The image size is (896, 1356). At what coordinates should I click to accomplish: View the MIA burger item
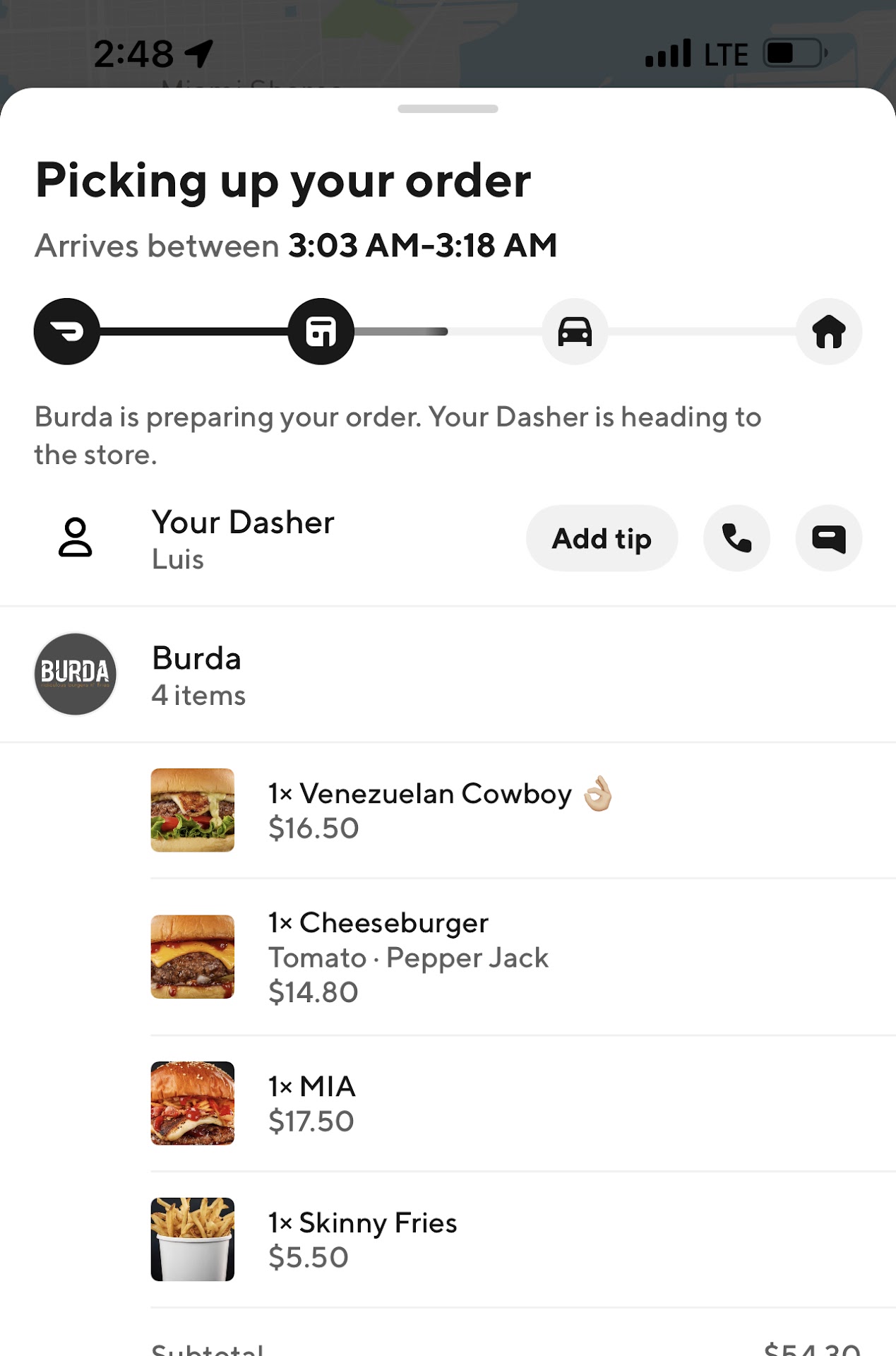(312, 1103)
